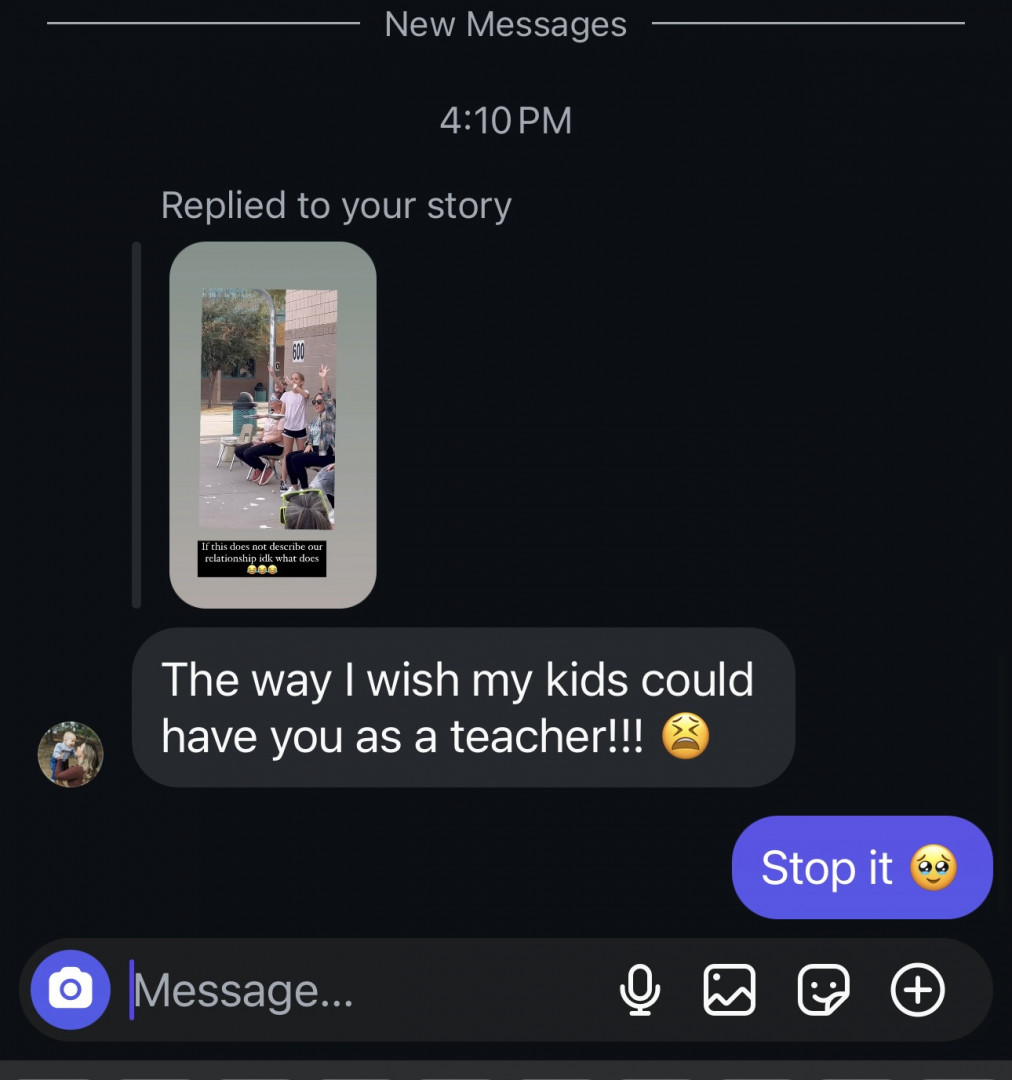Open the photo gallery picker
Screen dimensions: 1012x1080
(x=729, y=991)
